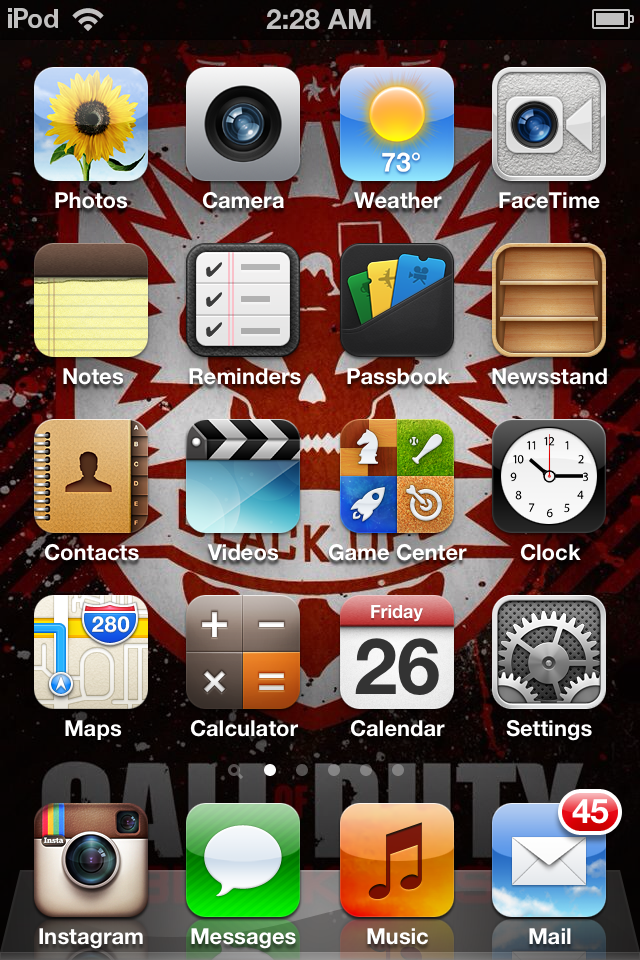The height and width of the screenshot is (960, 640).
Task: Open Mail with 45 unread
Action: point(549,860)
